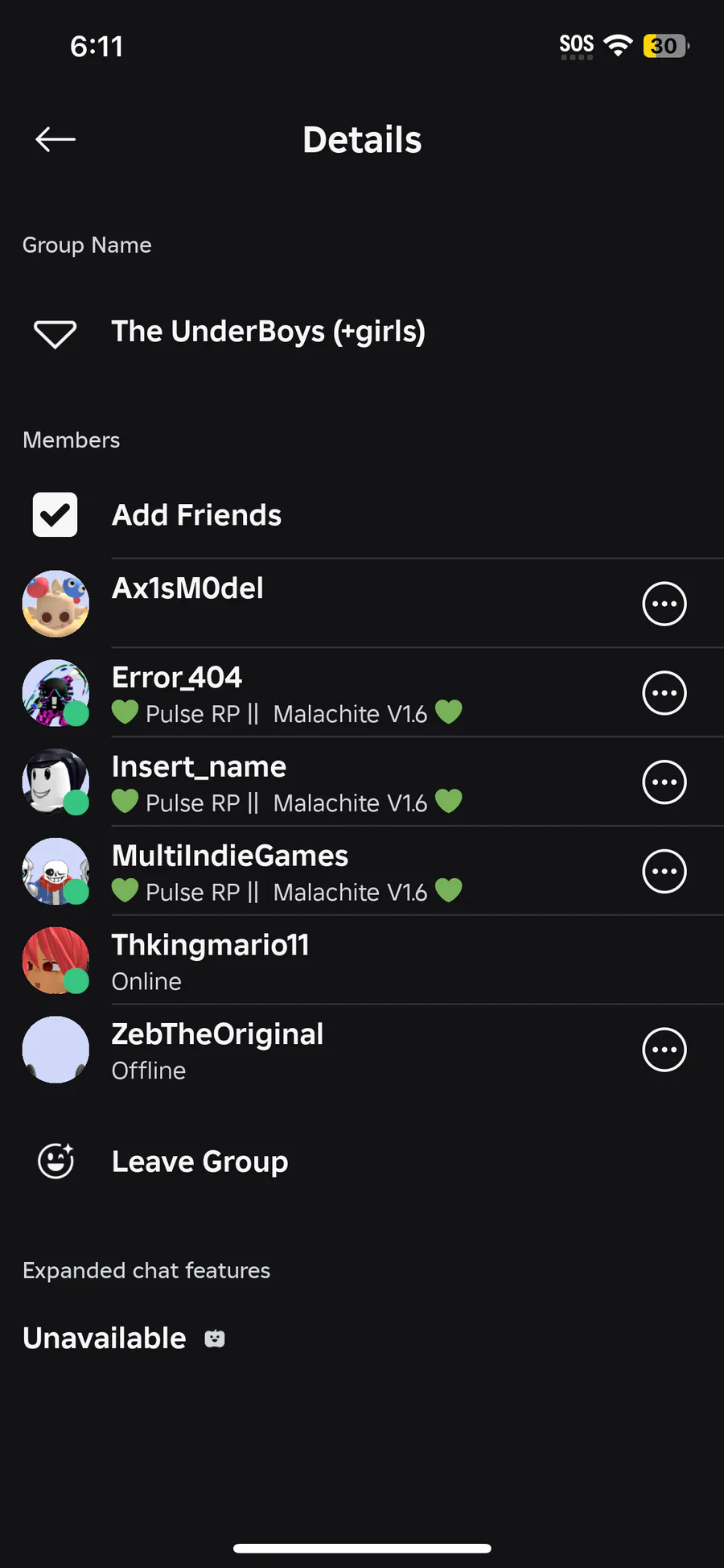724x1568 pixels.
Task: Show more options for Insert_name
Action: (664, 782)
